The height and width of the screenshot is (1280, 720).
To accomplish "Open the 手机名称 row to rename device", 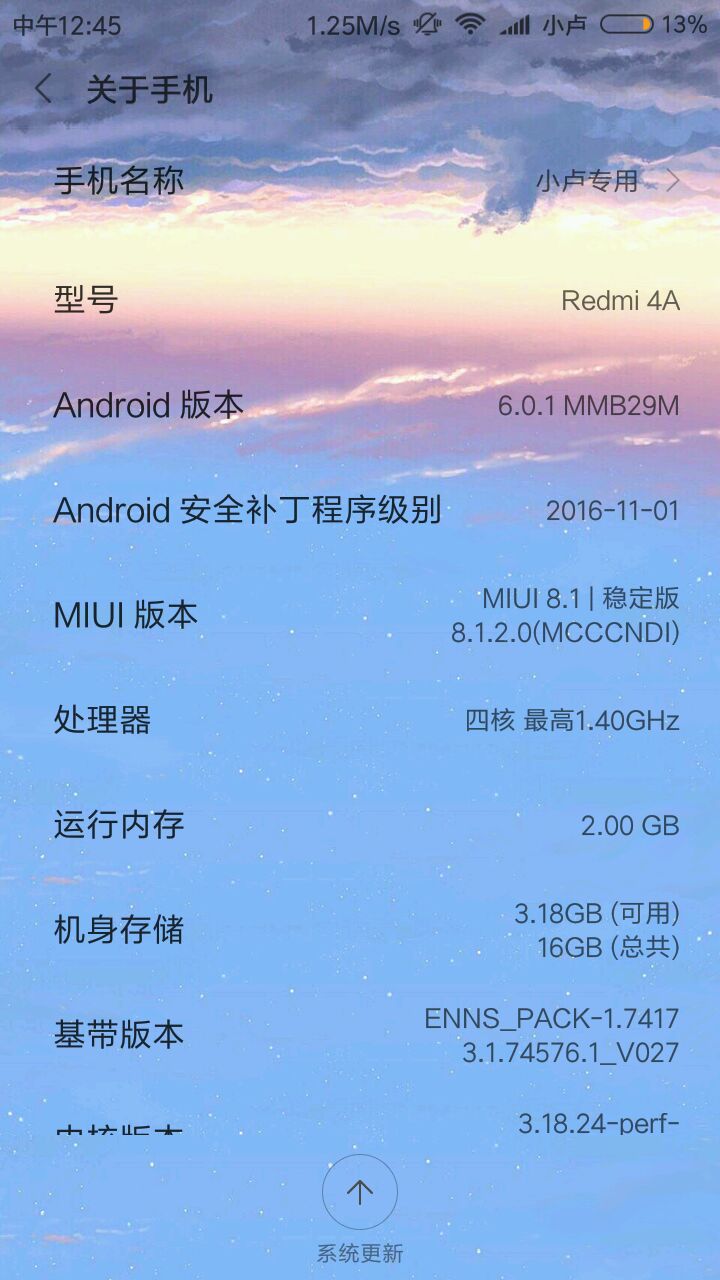I will [x=360, y=181].
